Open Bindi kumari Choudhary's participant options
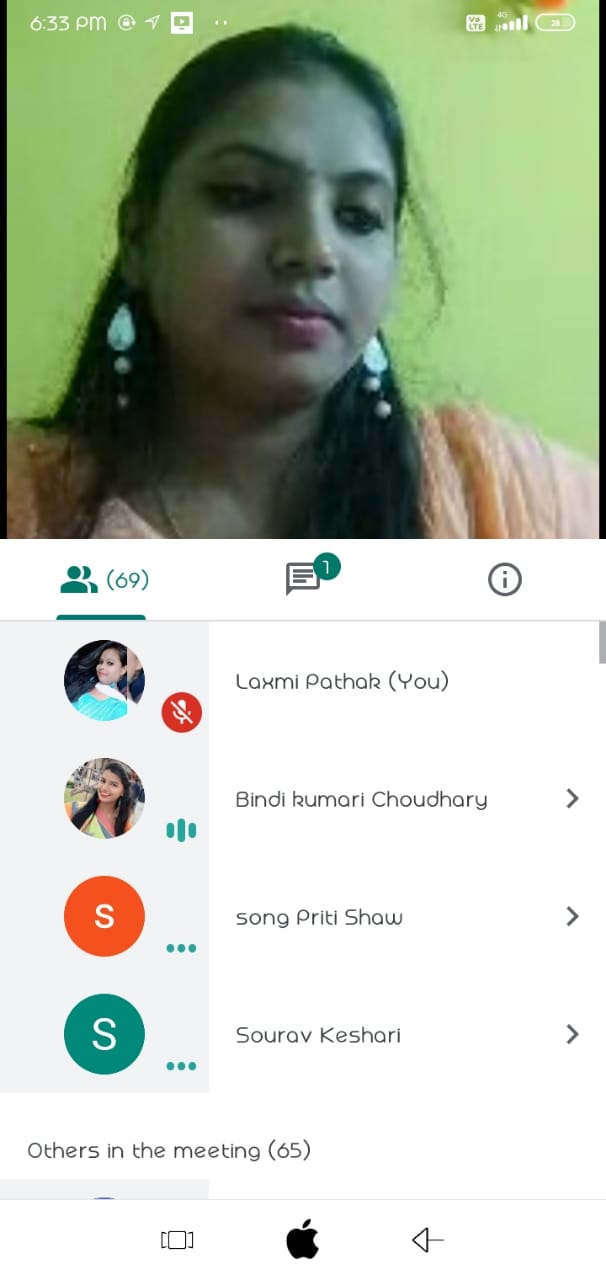Viewport: 606px width, 1280px height. (x=572, y=799)
